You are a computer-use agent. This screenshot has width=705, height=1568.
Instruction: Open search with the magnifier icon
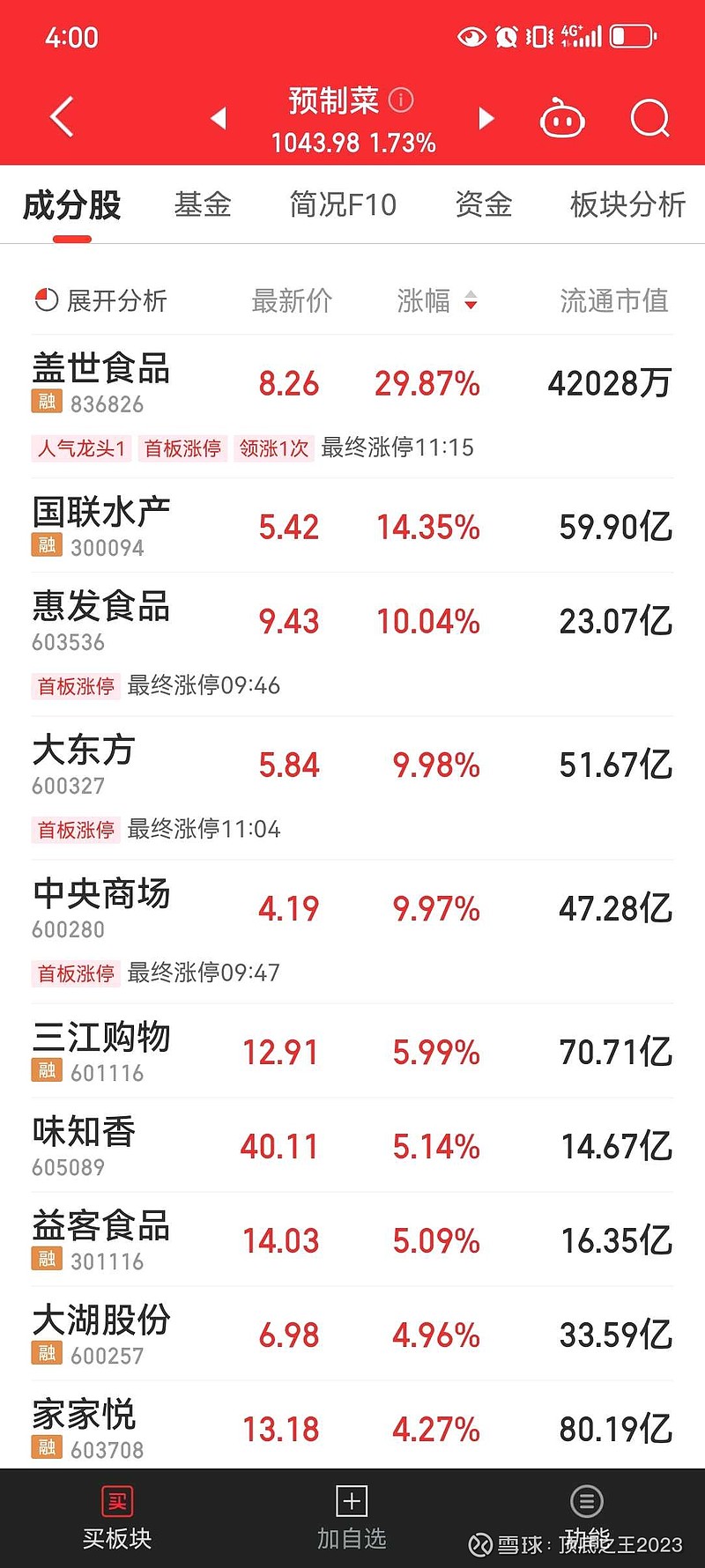coord(650,118)
